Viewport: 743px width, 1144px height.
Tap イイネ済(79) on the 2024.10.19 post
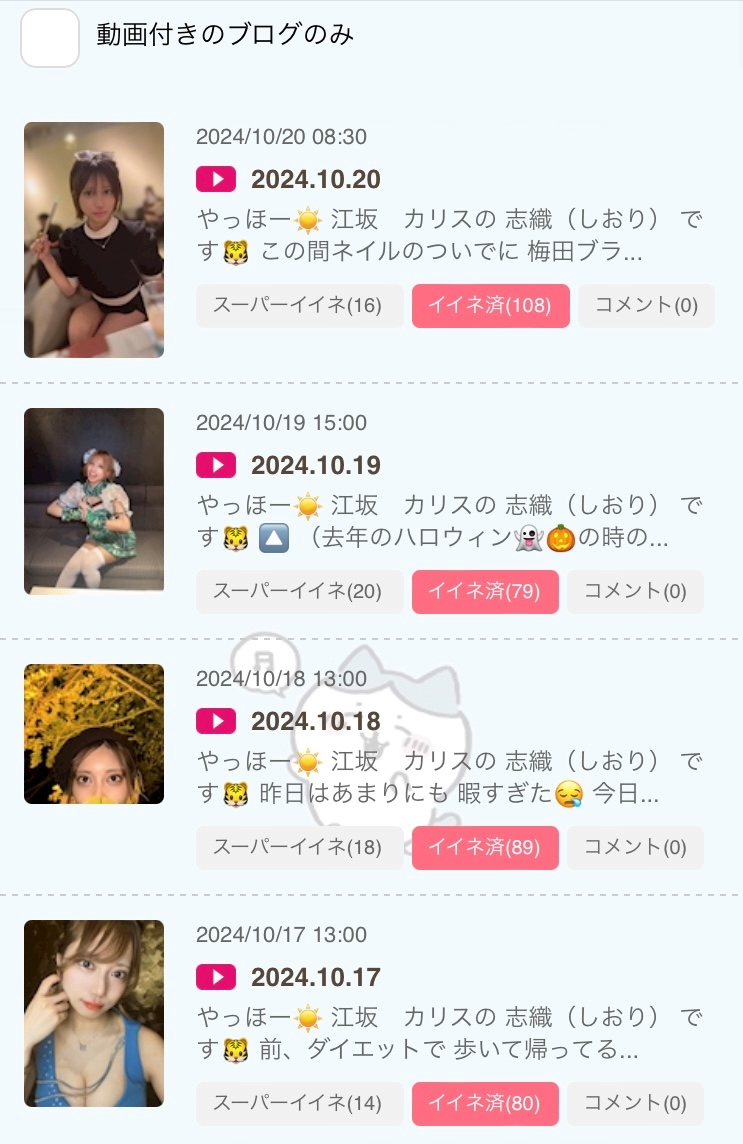(485, 592)
